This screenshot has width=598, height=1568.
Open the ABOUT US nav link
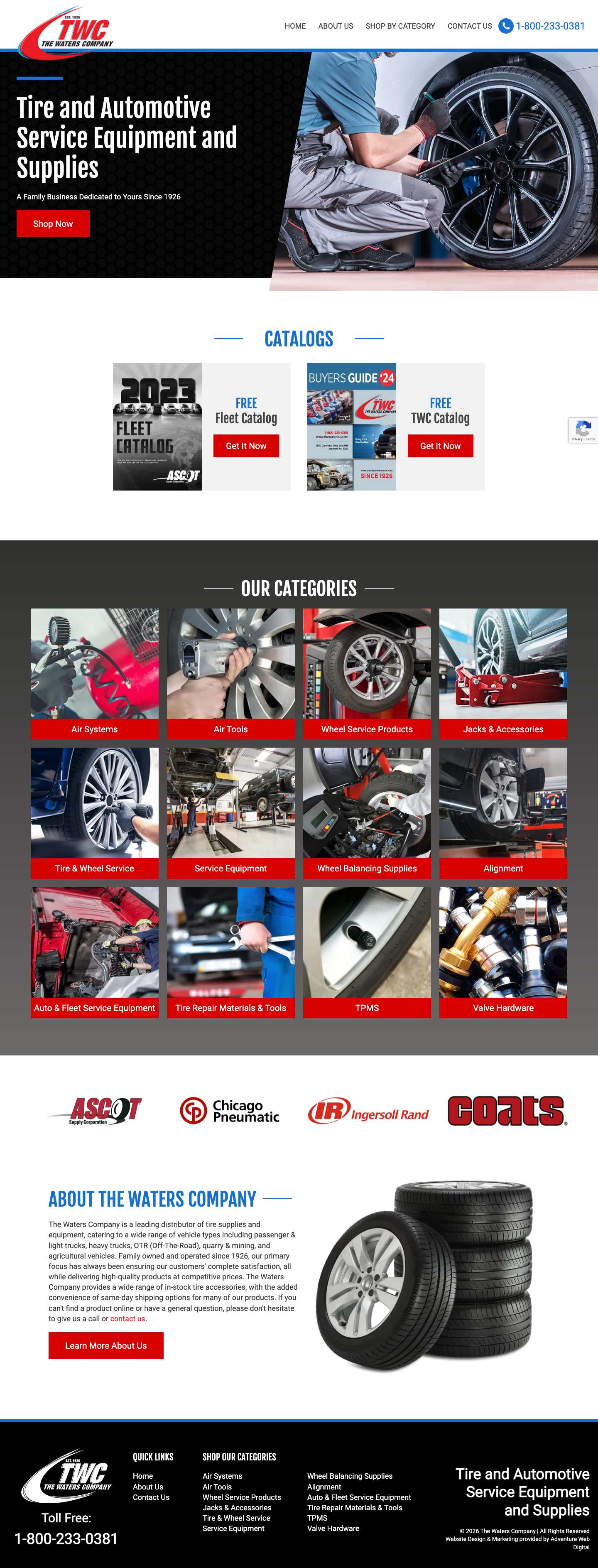click(x=335, y=26)
